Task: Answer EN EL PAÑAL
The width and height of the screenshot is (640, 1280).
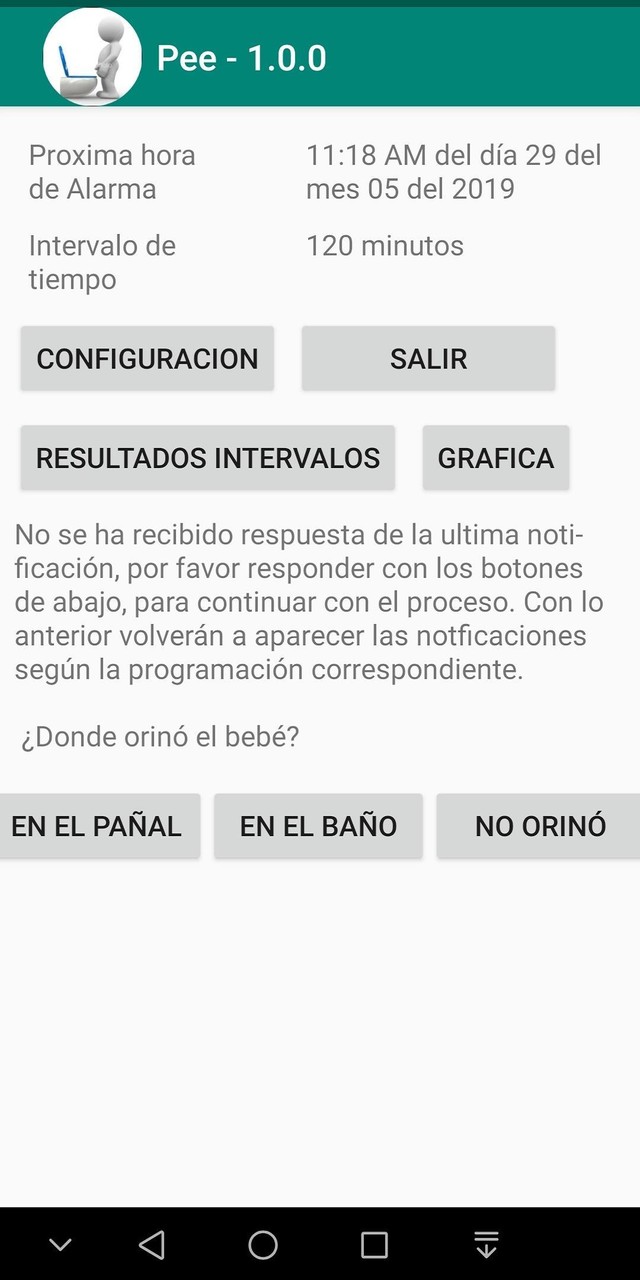Action: point(98,826)
